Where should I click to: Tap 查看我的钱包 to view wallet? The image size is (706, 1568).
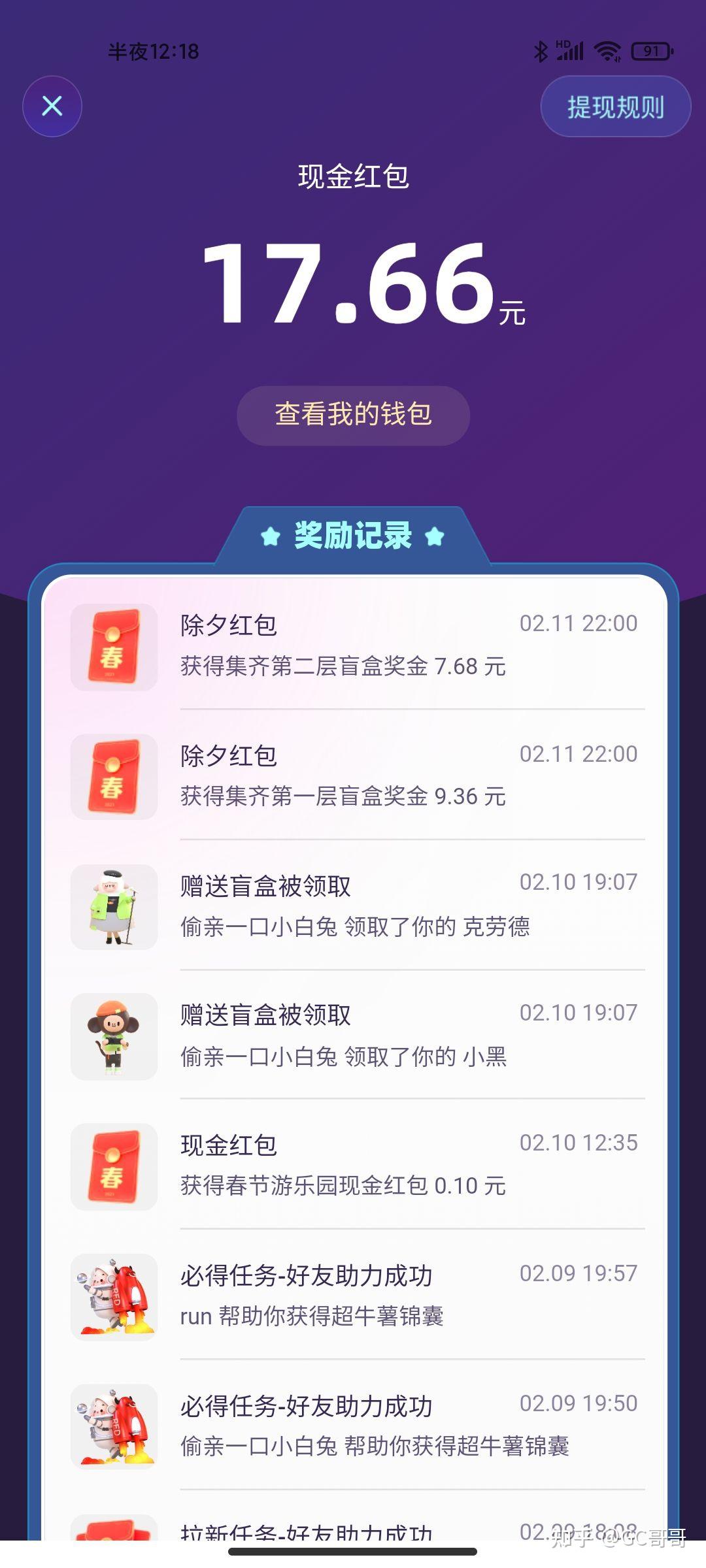coord(353,415)
